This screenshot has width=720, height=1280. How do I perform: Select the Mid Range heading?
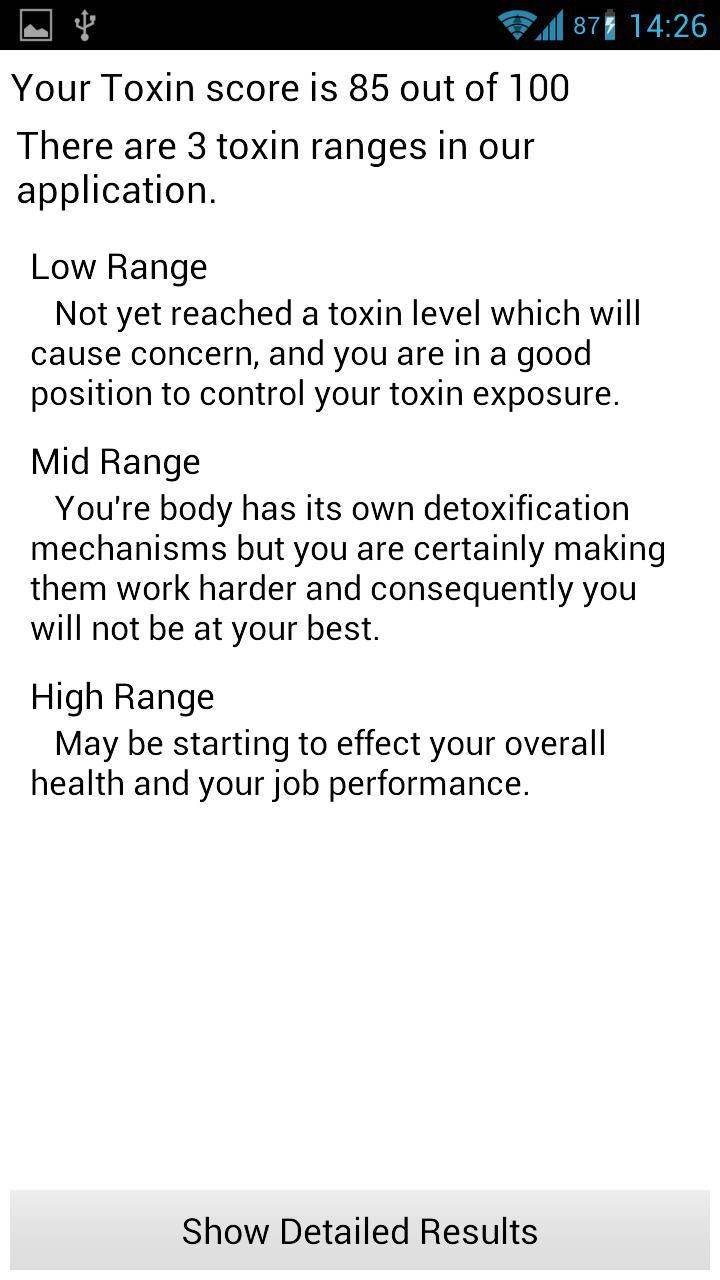[115, 461]
